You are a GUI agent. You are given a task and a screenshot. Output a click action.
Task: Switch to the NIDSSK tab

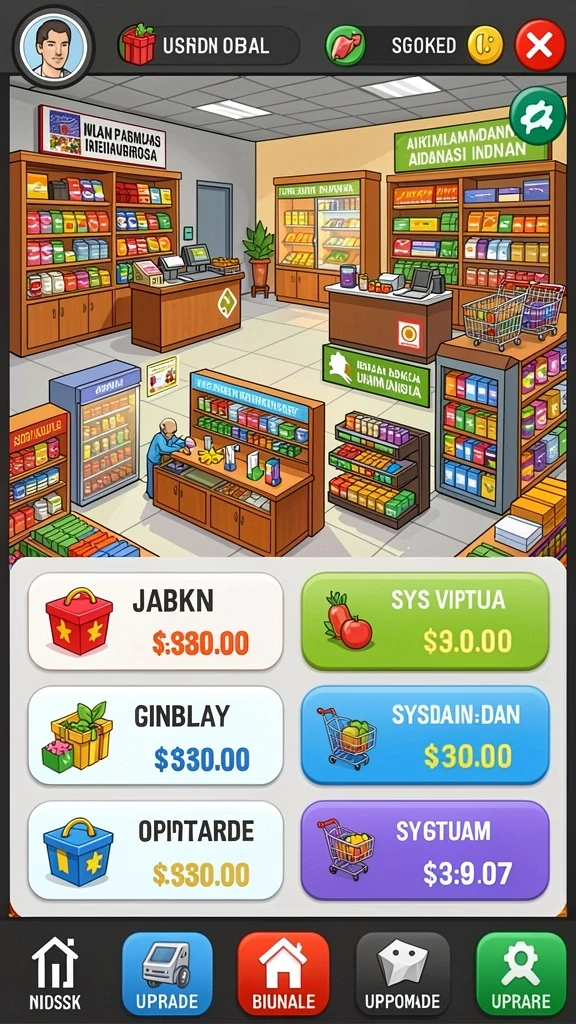tap(55, 974)
